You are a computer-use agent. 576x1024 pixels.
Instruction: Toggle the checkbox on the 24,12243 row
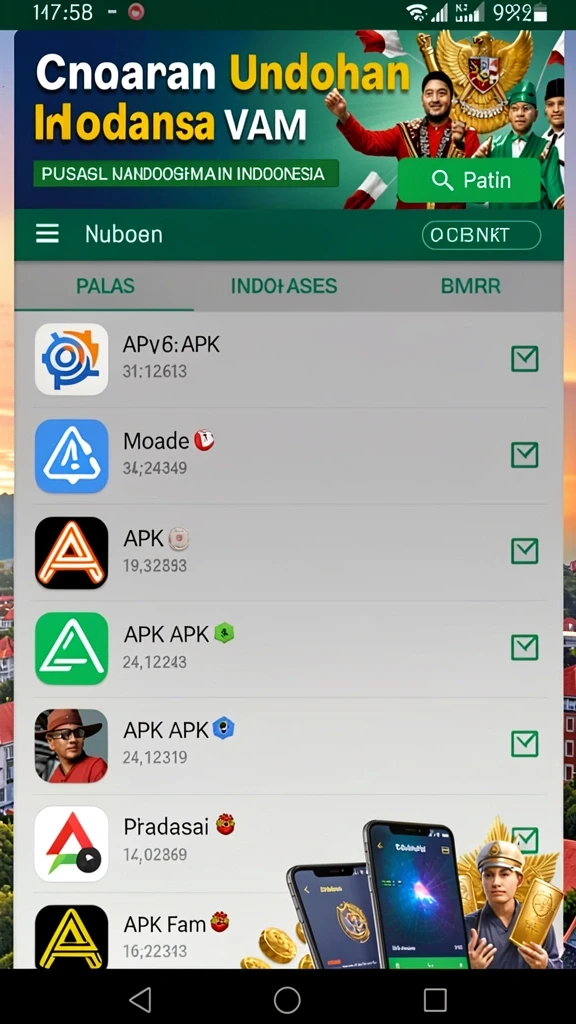coord(524,647)
